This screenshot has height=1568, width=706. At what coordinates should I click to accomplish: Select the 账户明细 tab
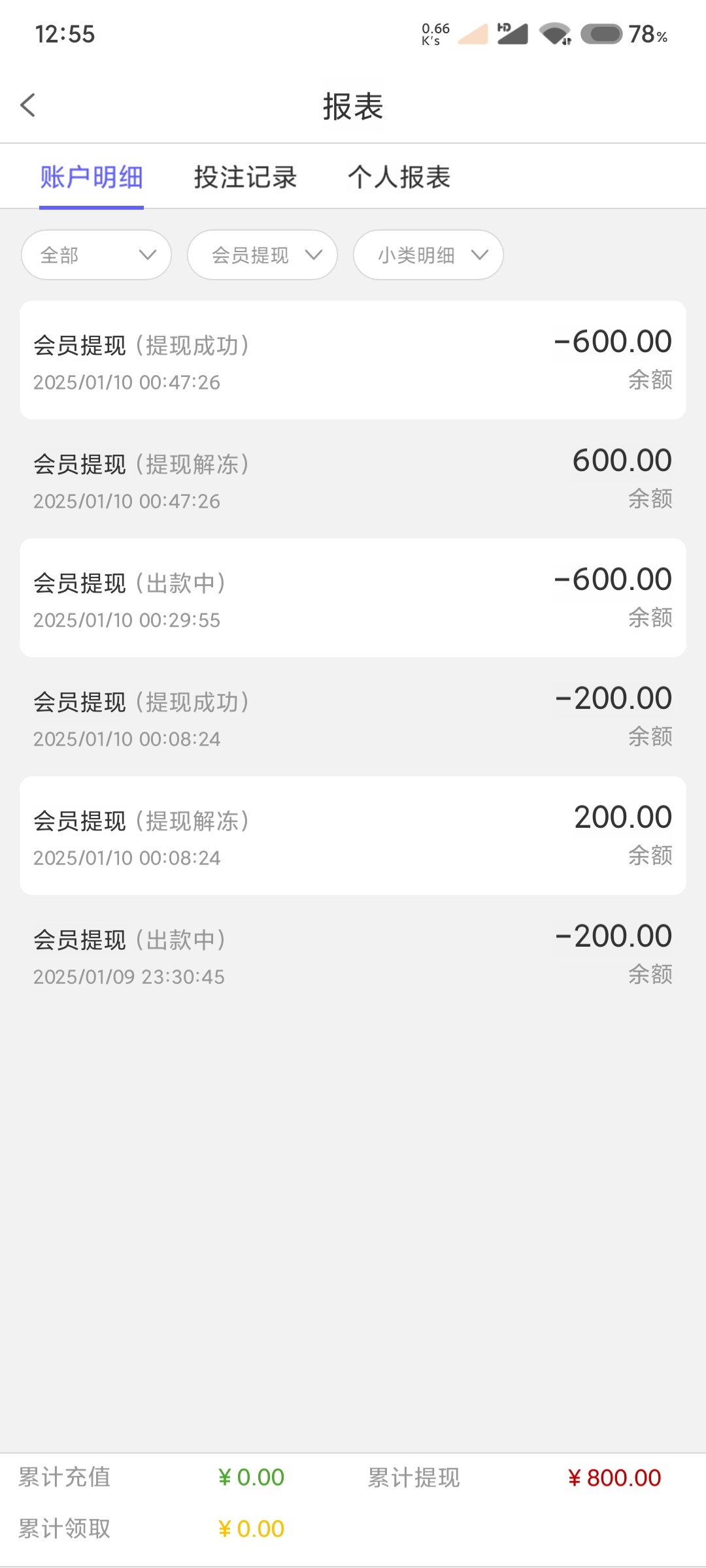click(x=92, y=177)
